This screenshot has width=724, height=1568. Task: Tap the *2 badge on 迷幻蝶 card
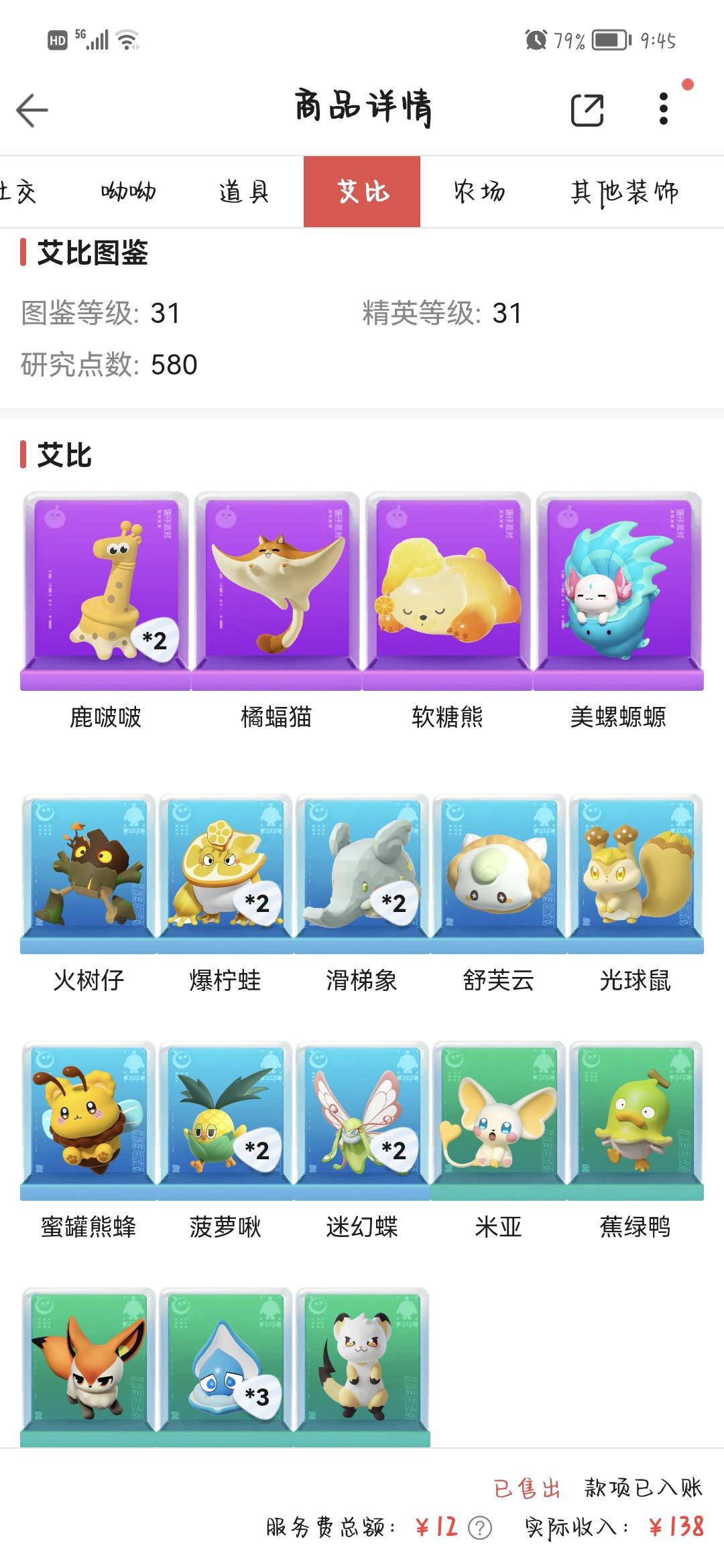(x=396, y=1149)
